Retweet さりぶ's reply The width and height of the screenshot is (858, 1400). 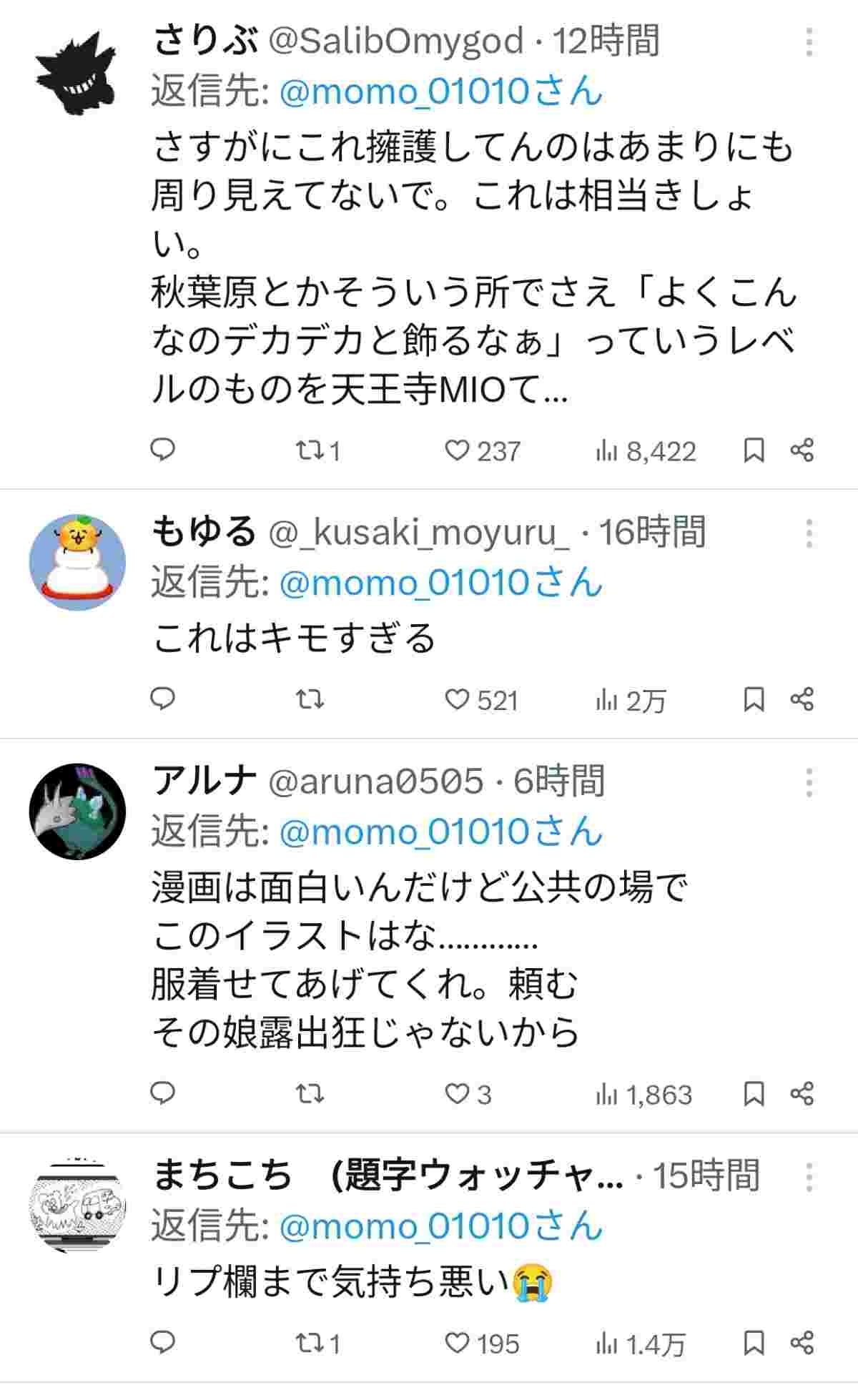310,450
